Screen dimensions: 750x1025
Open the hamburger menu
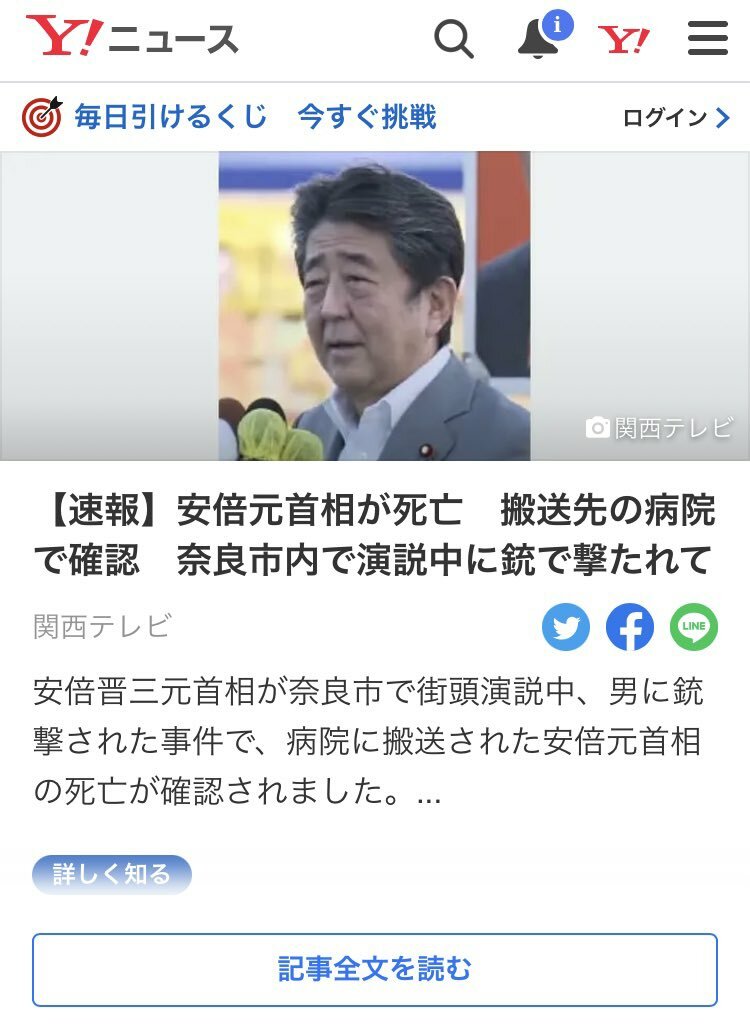point(708,39)
